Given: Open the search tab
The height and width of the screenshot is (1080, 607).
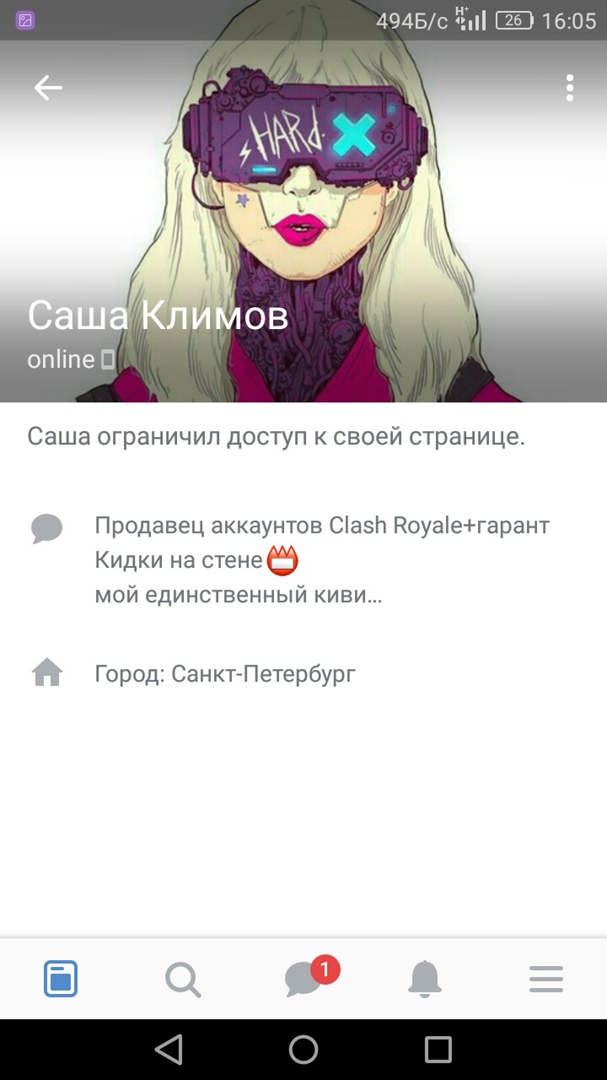Looking at the screenshot, I should 182,979.
